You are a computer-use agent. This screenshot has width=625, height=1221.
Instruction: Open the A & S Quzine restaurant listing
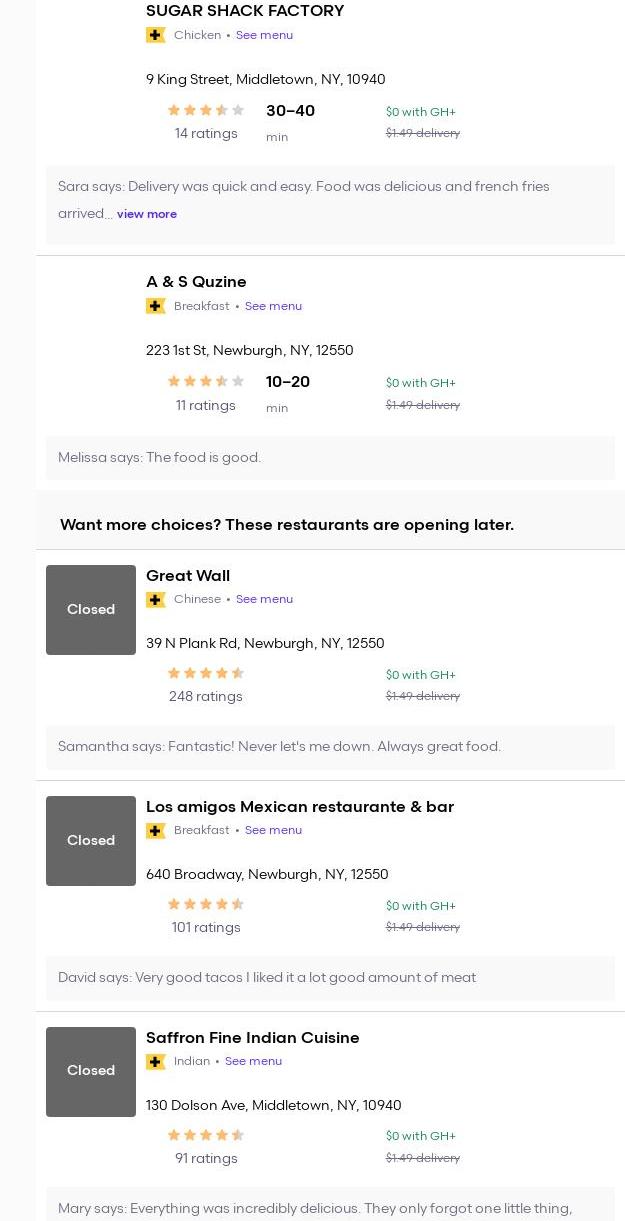[196, 282]
